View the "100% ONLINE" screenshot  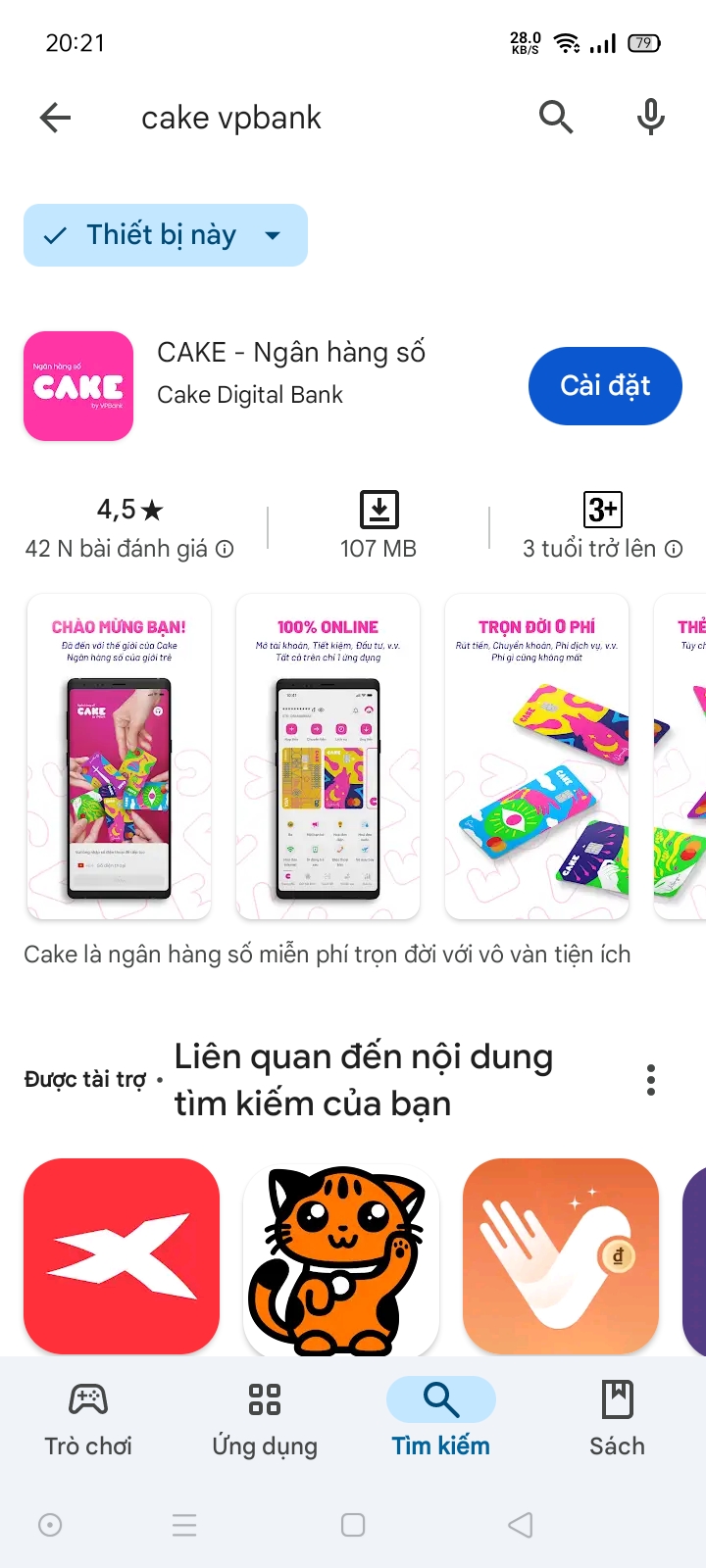pyautogui.click(x=328, y=757)
